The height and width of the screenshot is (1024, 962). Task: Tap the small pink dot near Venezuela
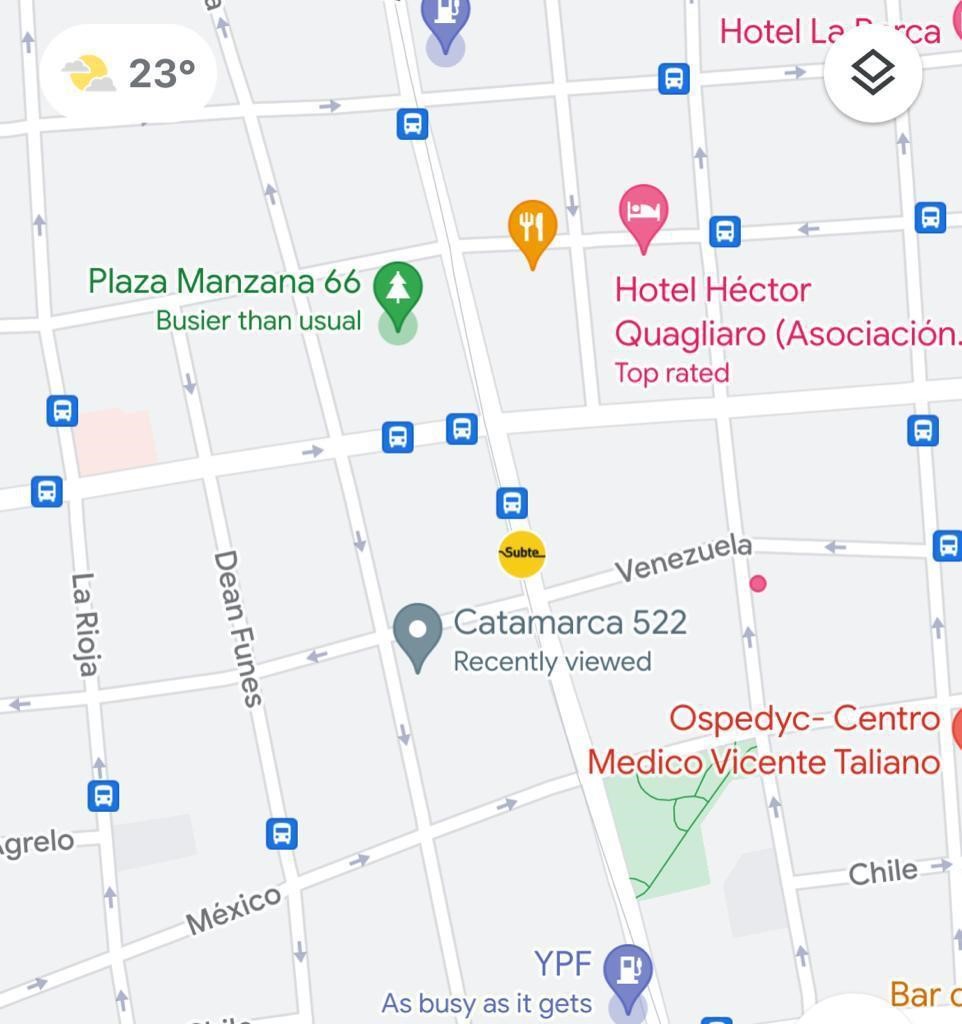(x=758, y=583)
